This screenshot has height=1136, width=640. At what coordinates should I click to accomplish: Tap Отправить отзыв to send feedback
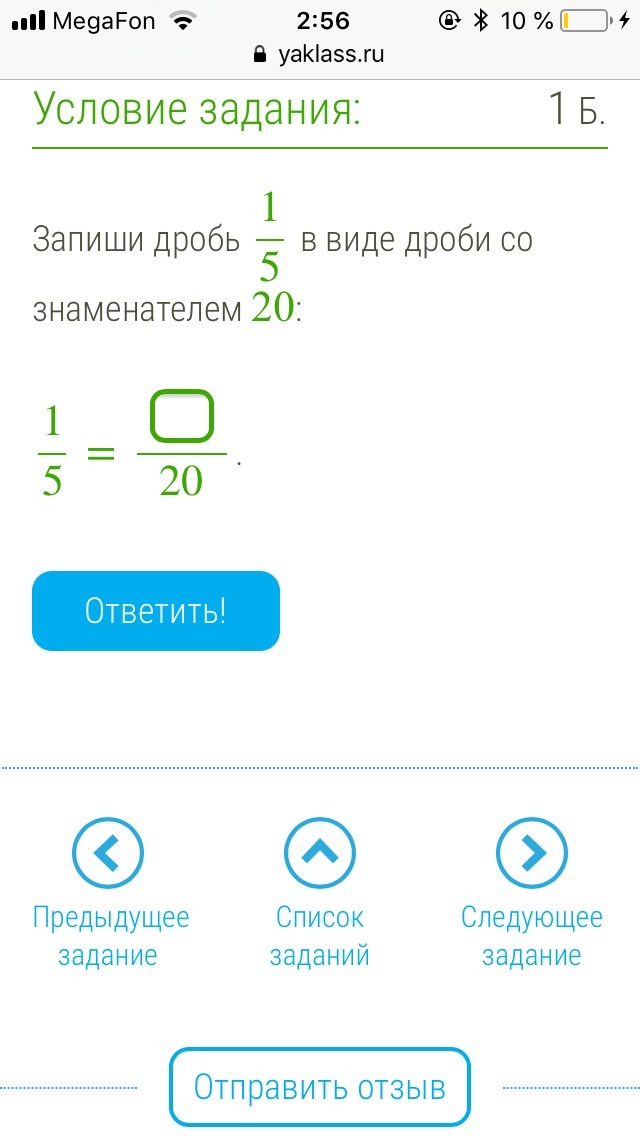pyautogui.click(x=319, y=1087)
